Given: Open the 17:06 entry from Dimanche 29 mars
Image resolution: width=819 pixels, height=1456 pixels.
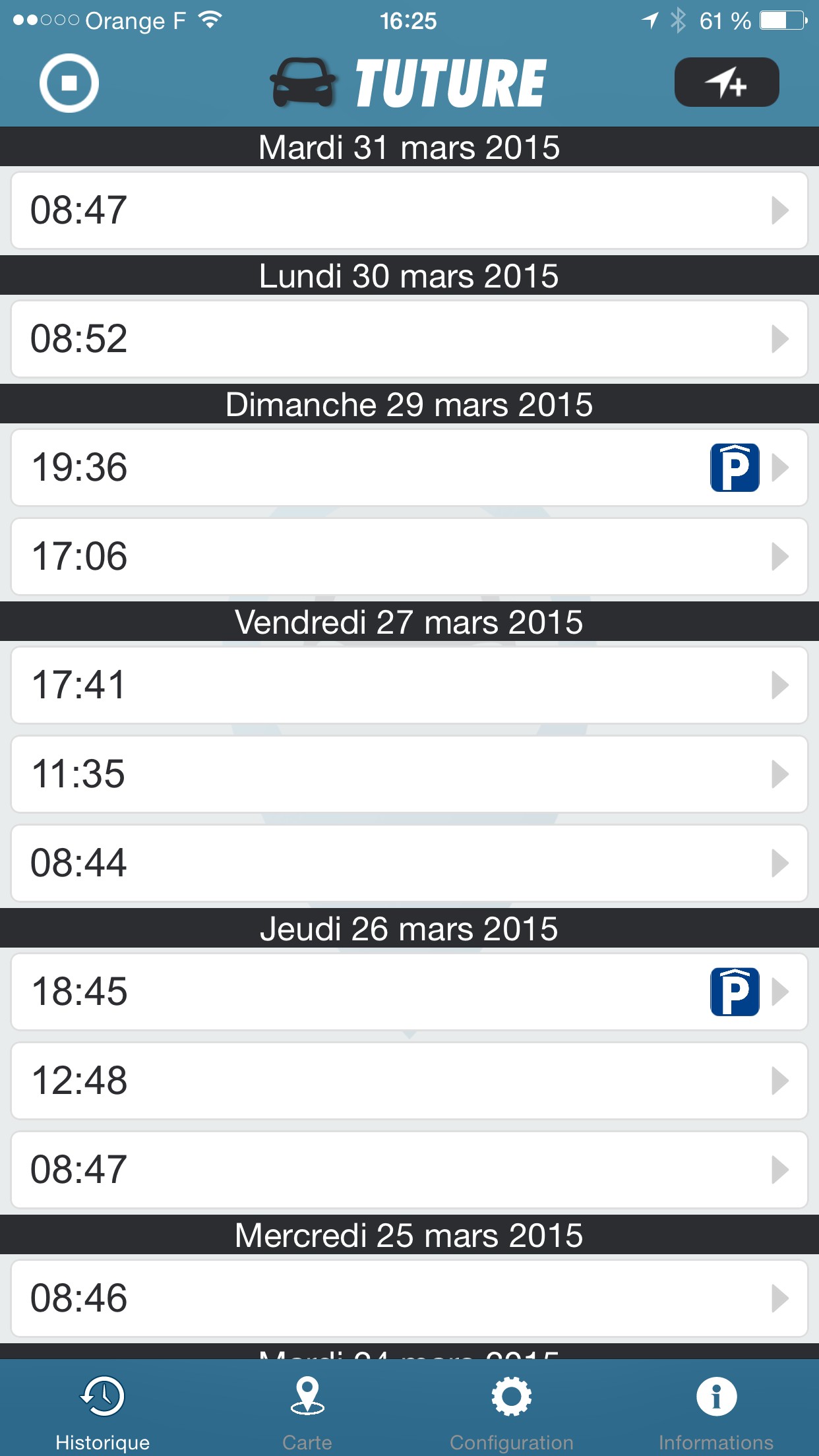Looking at the screenshot, I should (409, 557).
